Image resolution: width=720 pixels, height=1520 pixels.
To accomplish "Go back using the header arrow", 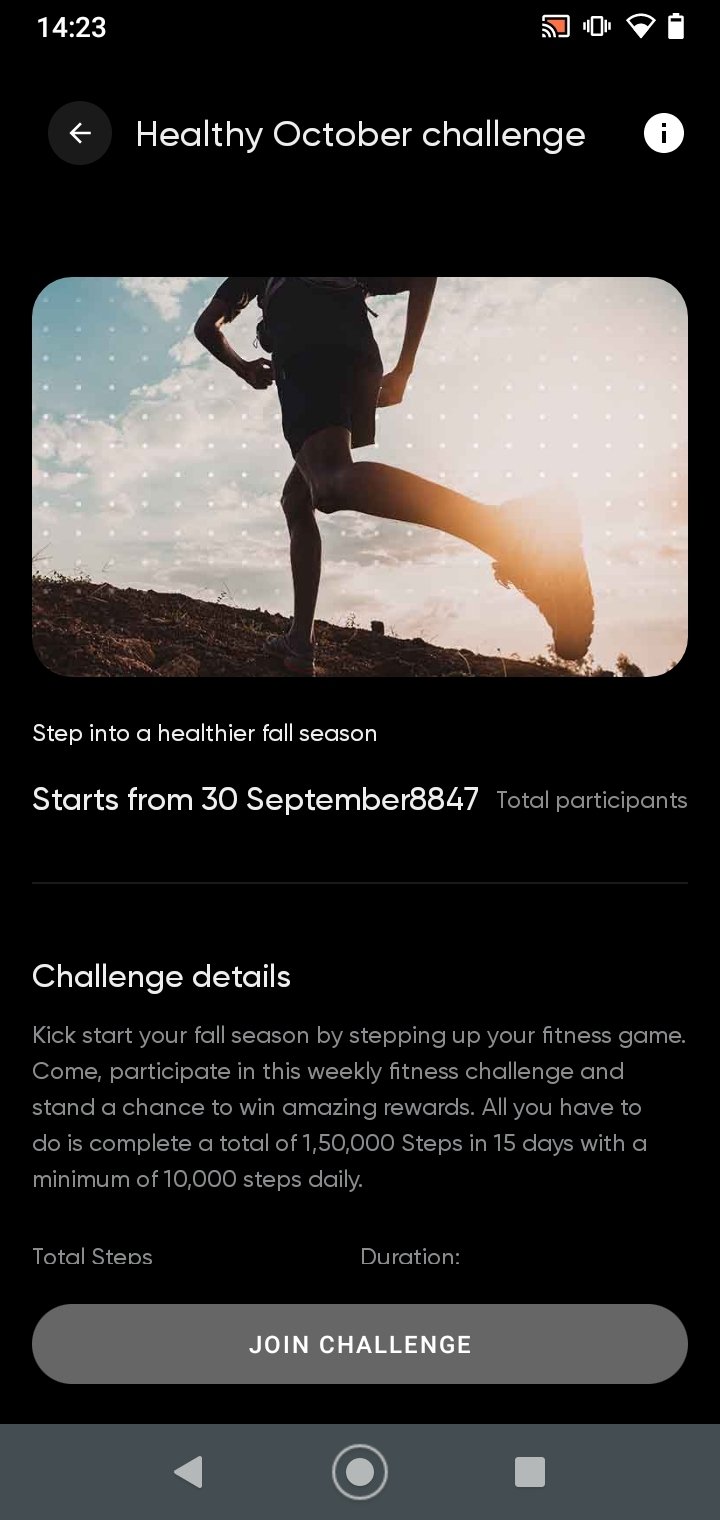I will tap(80, 133).
